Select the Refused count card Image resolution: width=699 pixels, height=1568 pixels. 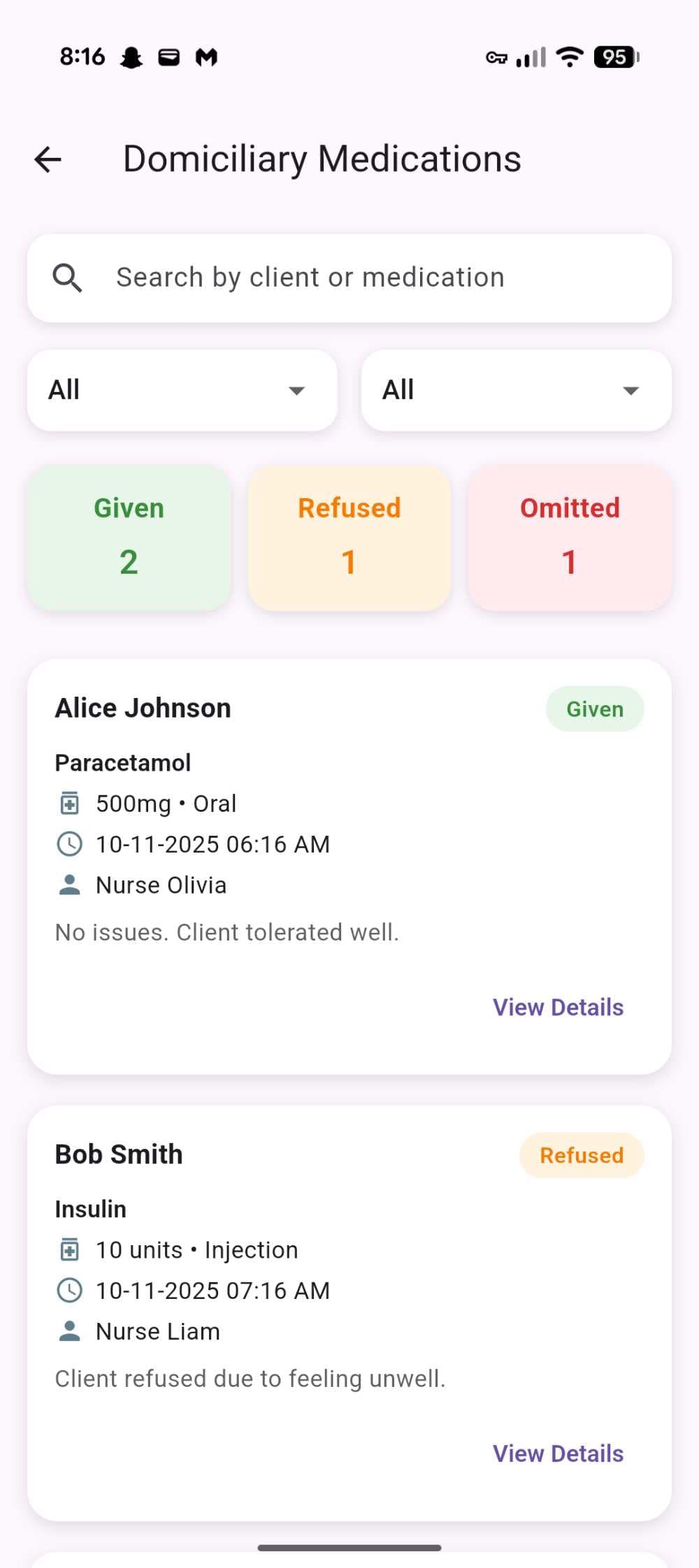tap(349, 538)
